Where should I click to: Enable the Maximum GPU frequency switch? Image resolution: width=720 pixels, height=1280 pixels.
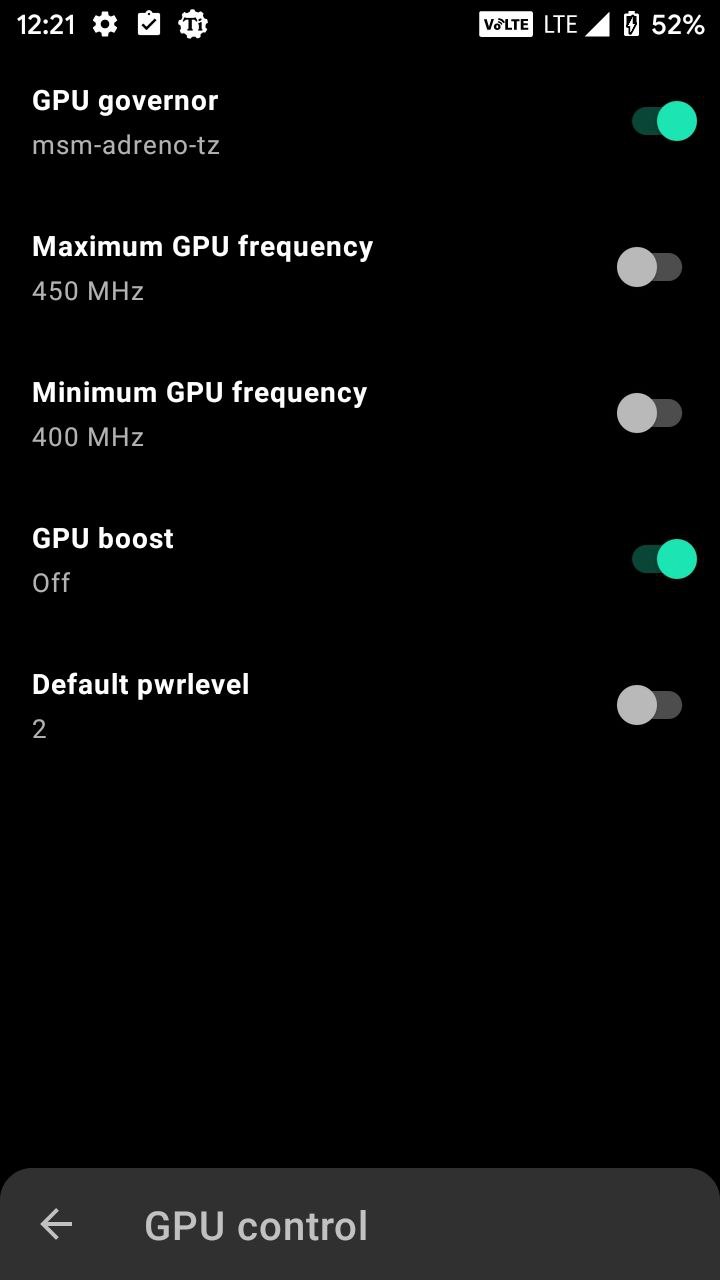click(650, 267)
